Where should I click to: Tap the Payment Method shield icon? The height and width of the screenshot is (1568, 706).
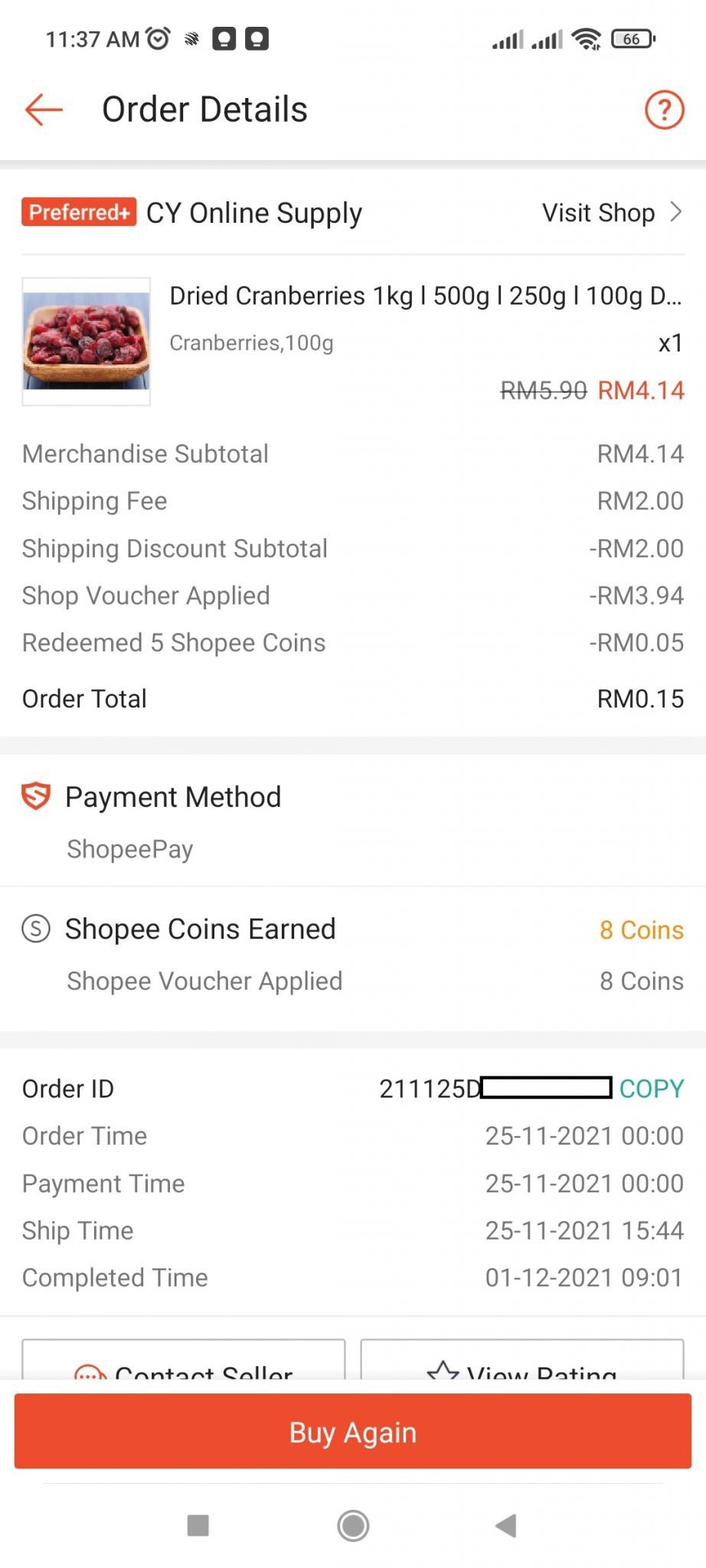pyautogui.click(x=35, y=796)
